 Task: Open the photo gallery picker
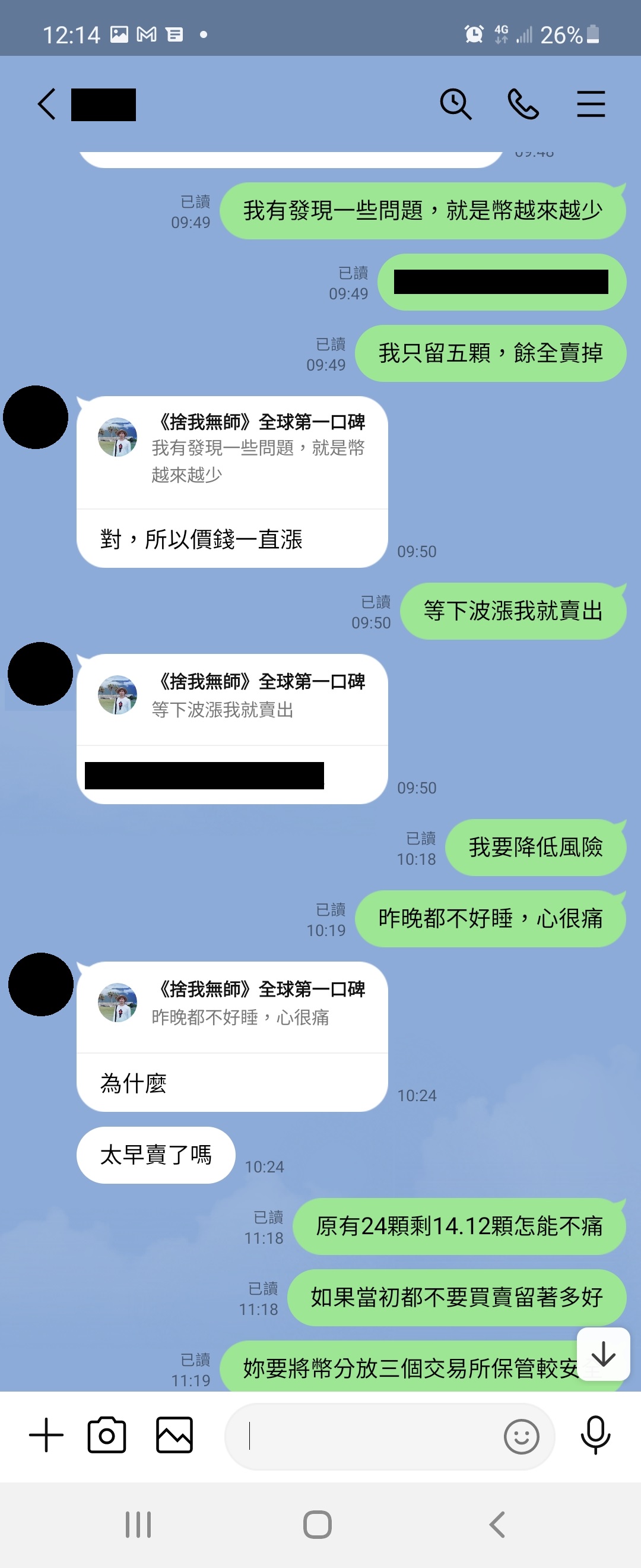pyautogui.click(x=174, y=1435)
